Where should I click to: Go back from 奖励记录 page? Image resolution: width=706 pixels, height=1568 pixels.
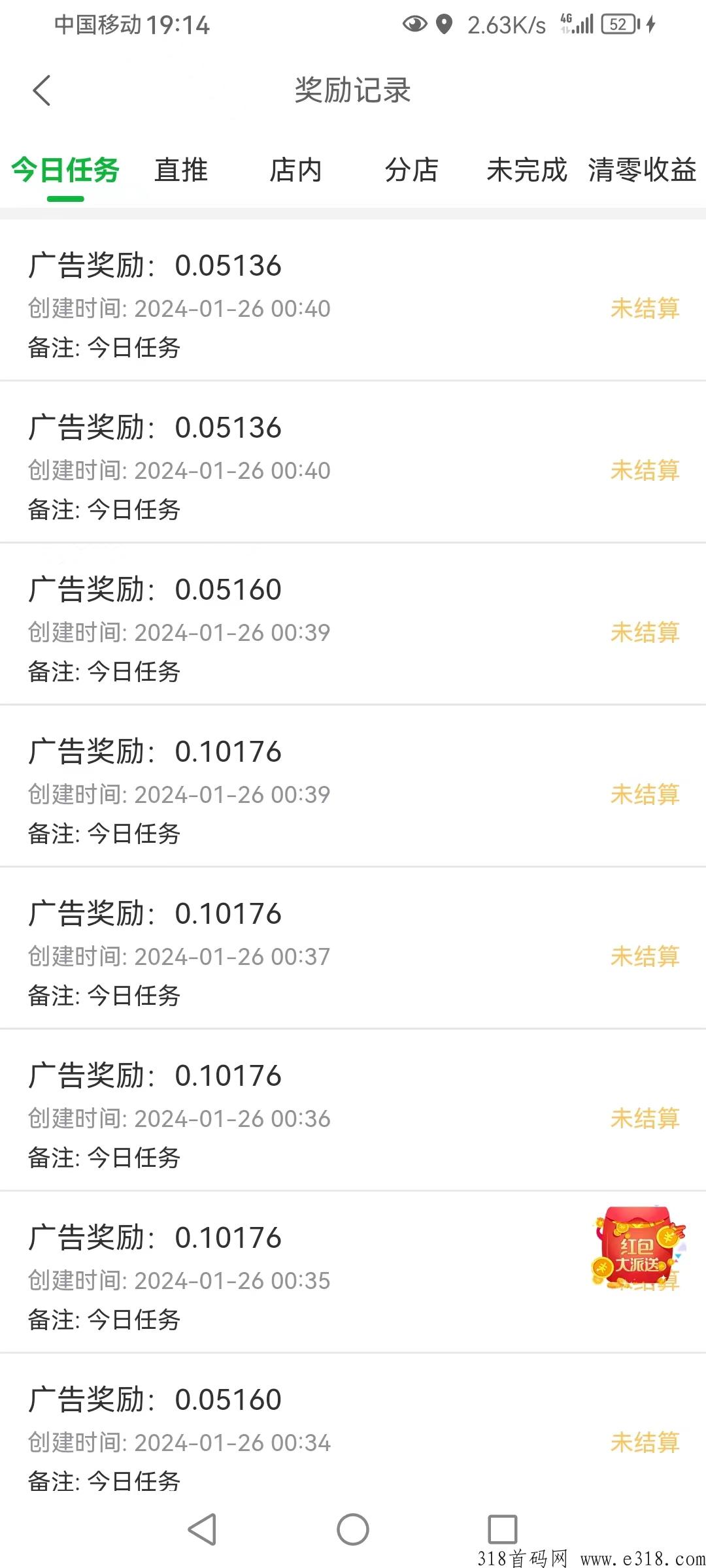[42, 90]
